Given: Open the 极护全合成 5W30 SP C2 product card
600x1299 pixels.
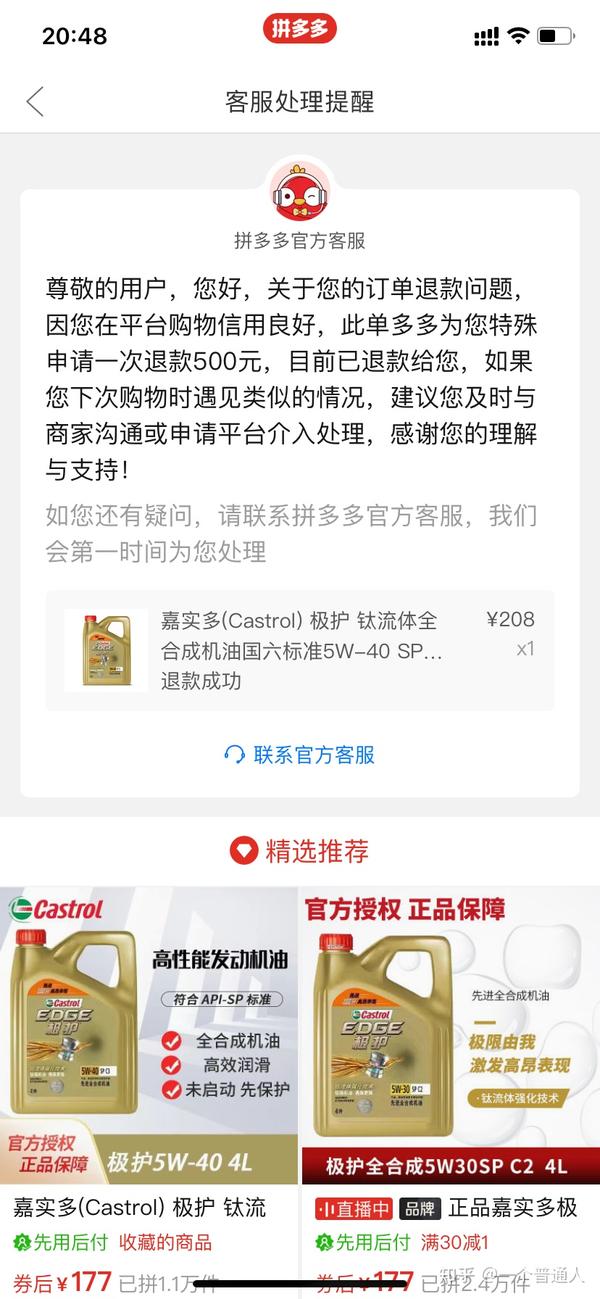Looking at the screenshot, I should [x=451, y=1092].
